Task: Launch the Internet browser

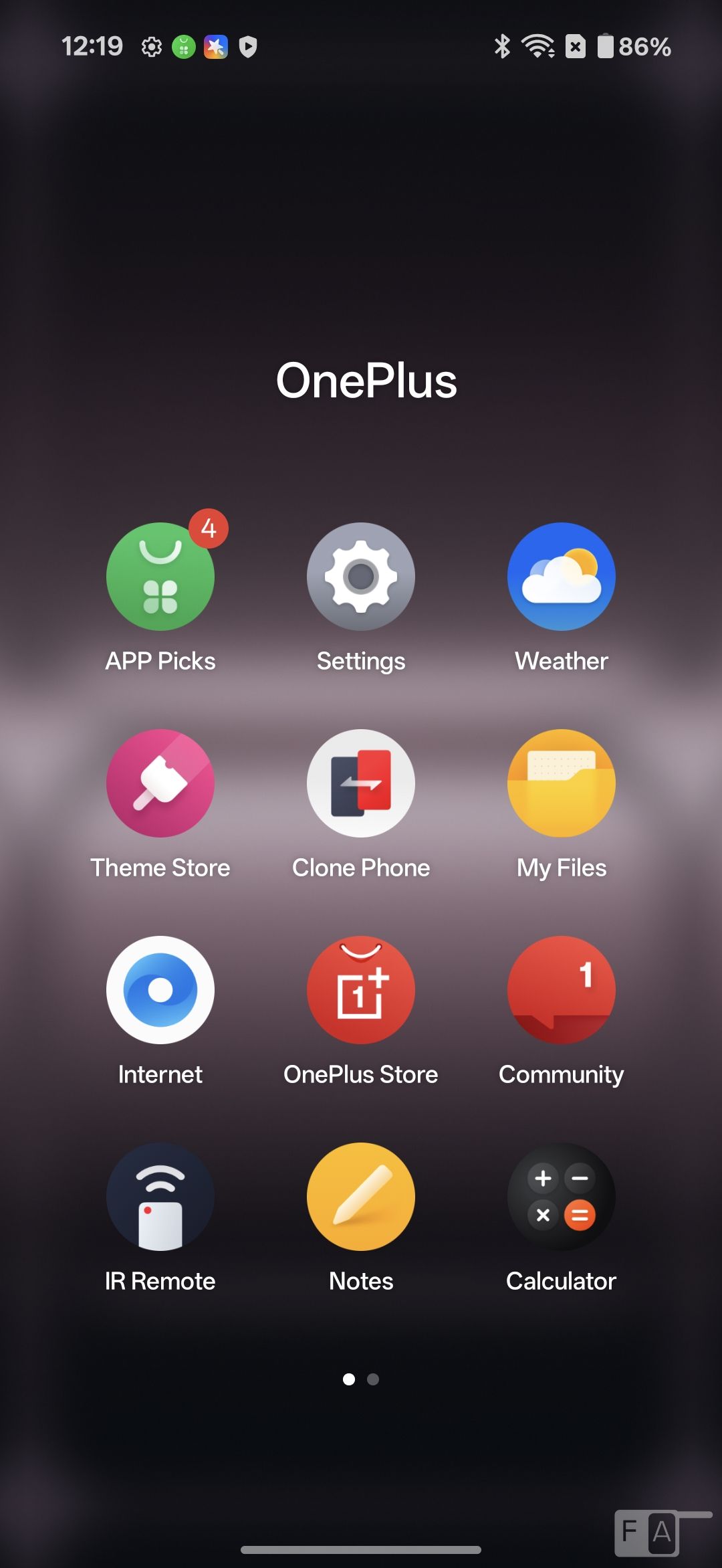Action: point(160,990)
